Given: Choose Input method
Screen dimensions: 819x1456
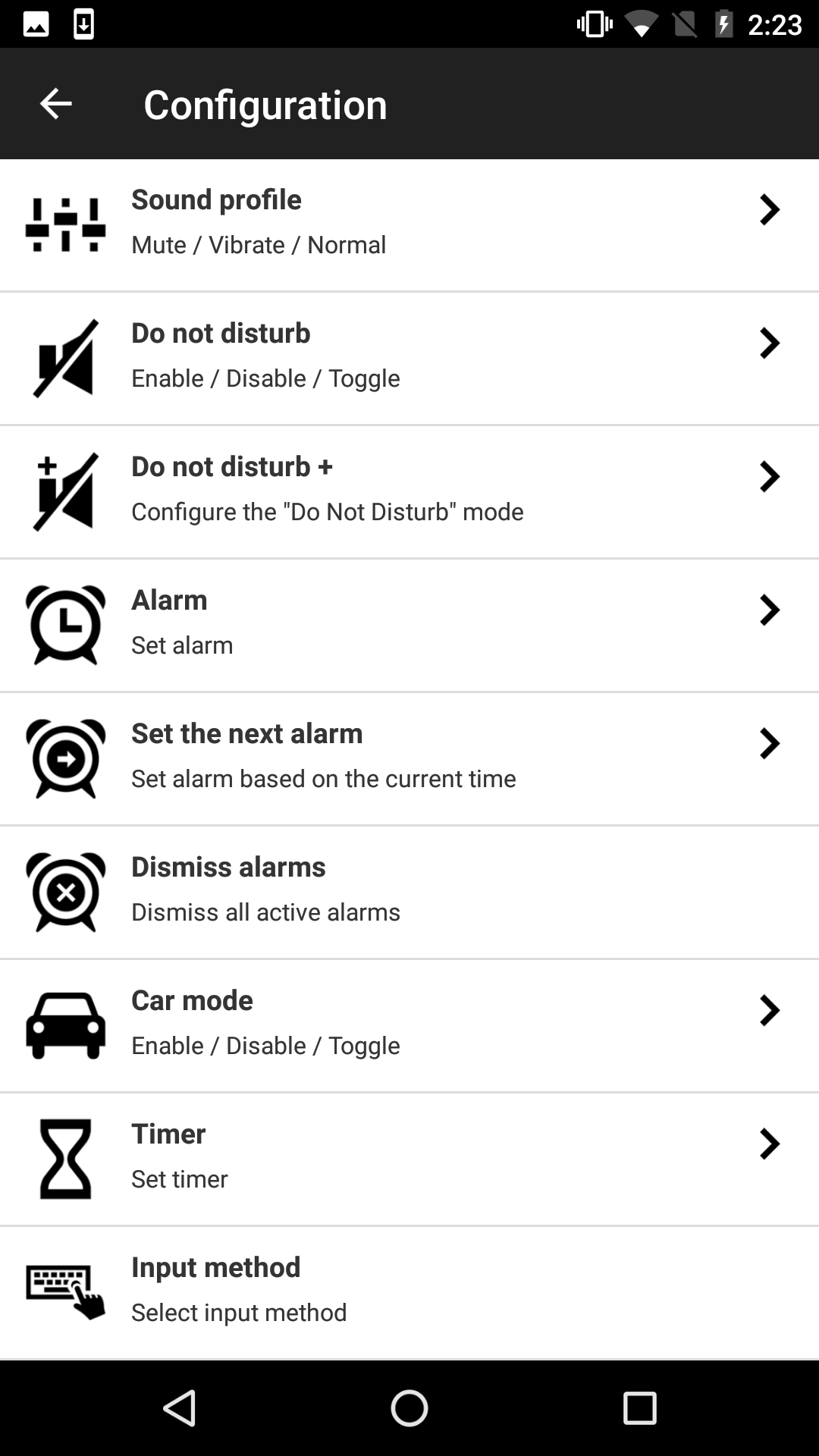Looking at the screenshot, I should pos(409,1292).
